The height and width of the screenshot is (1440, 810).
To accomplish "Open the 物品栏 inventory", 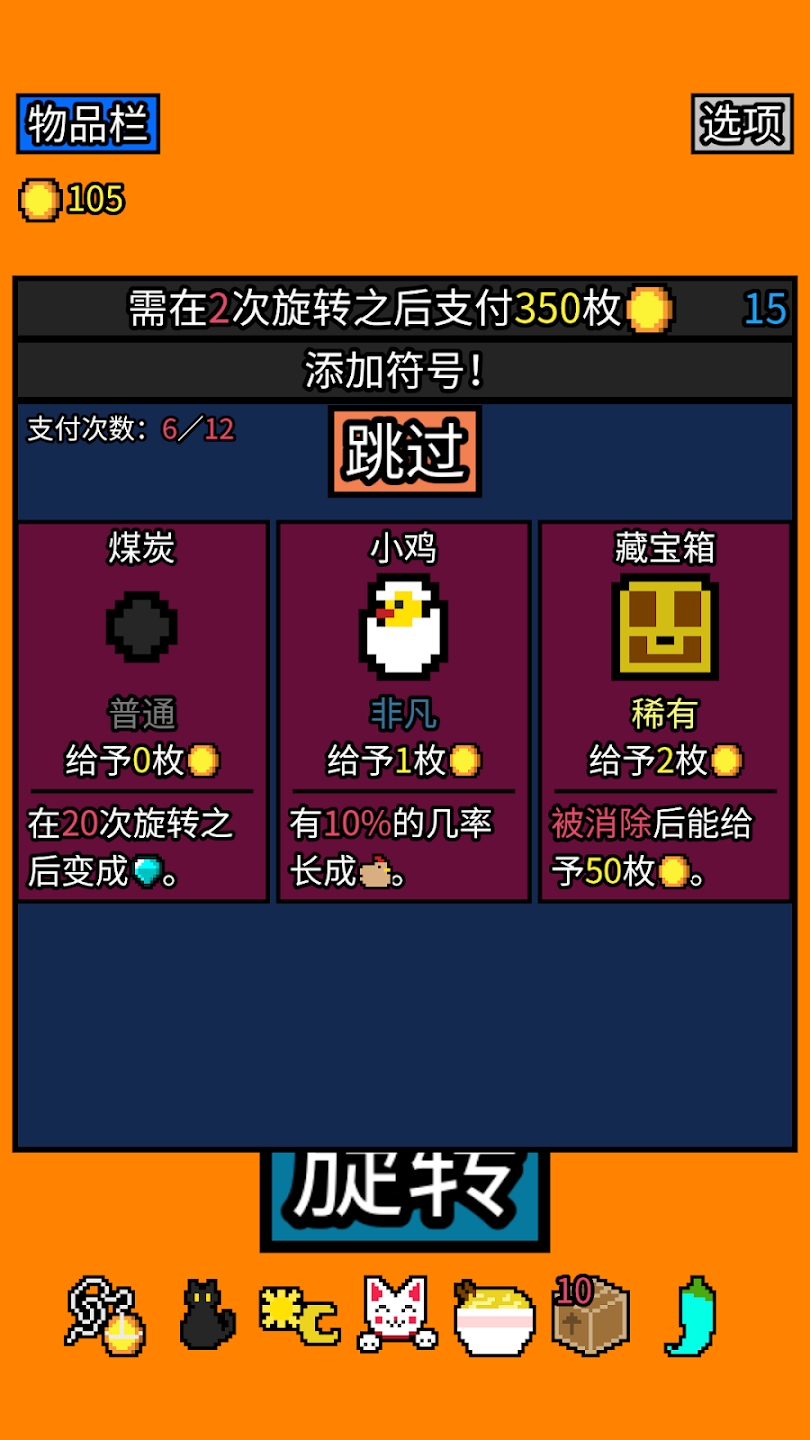I will tap(88, 124).
